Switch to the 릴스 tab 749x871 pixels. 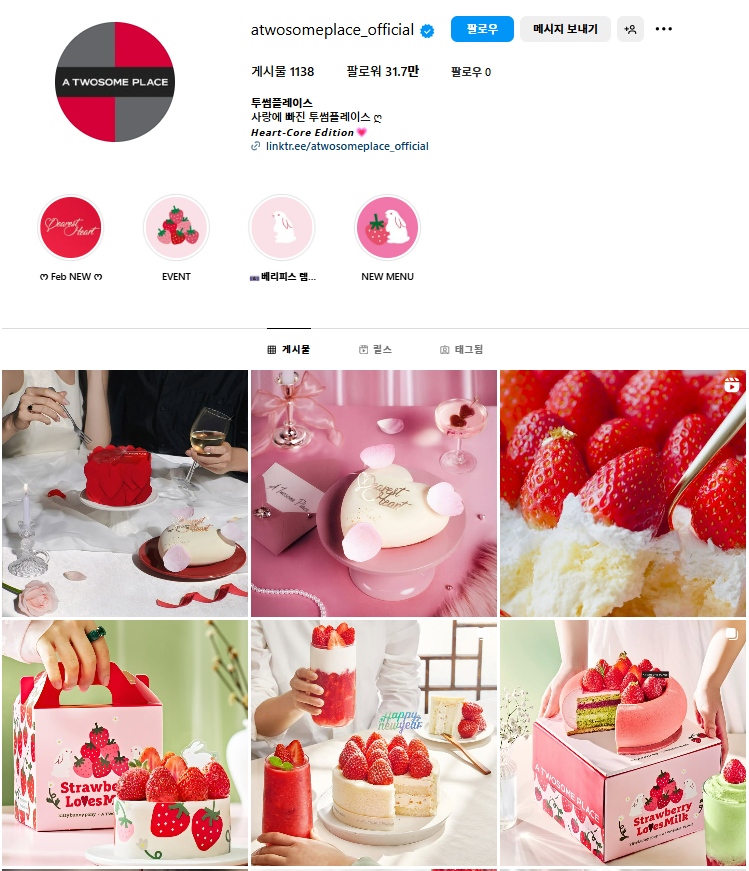pyautogui.click(x=375, y=350)
